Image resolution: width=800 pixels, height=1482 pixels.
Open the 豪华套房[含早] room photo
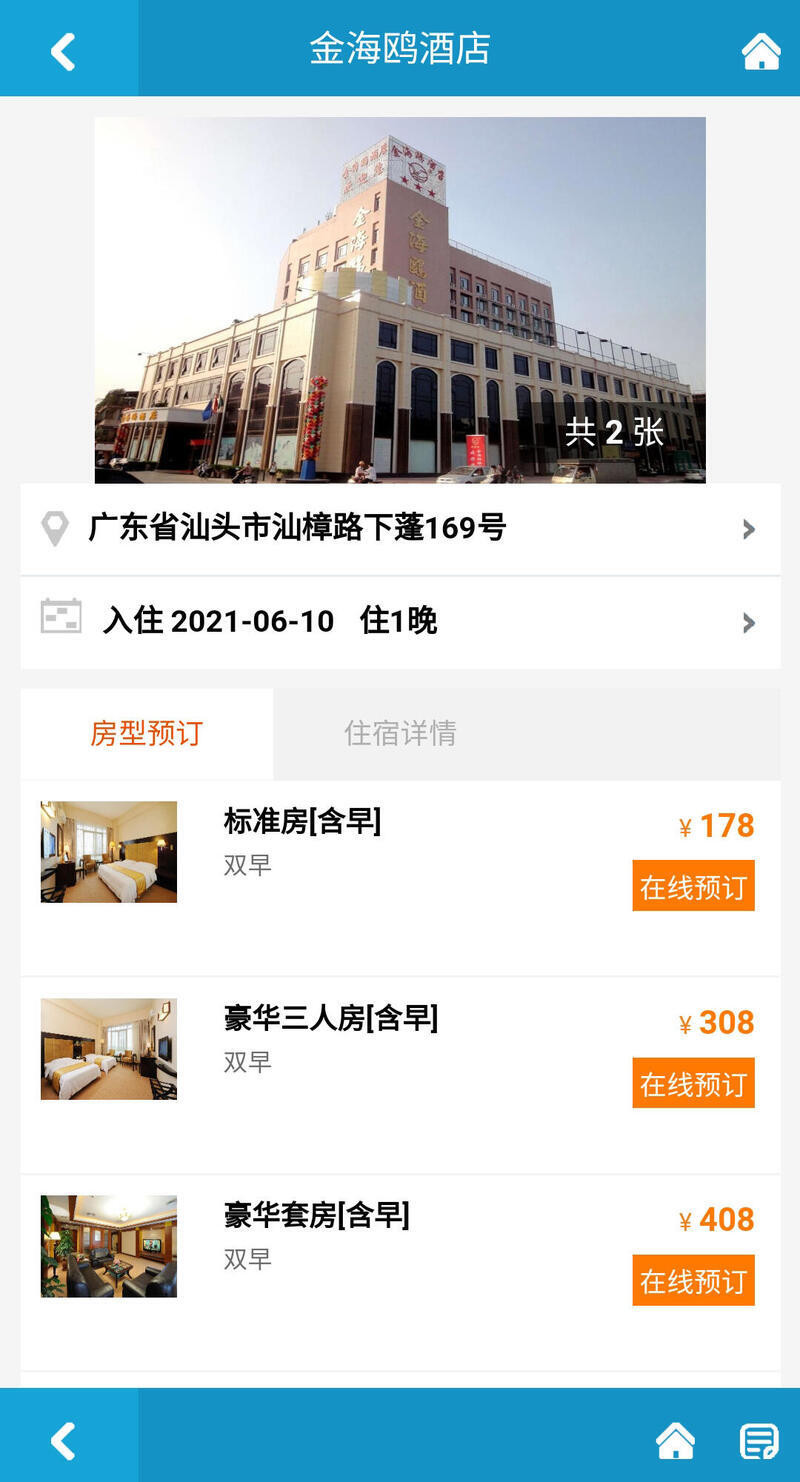(109, 1246)
